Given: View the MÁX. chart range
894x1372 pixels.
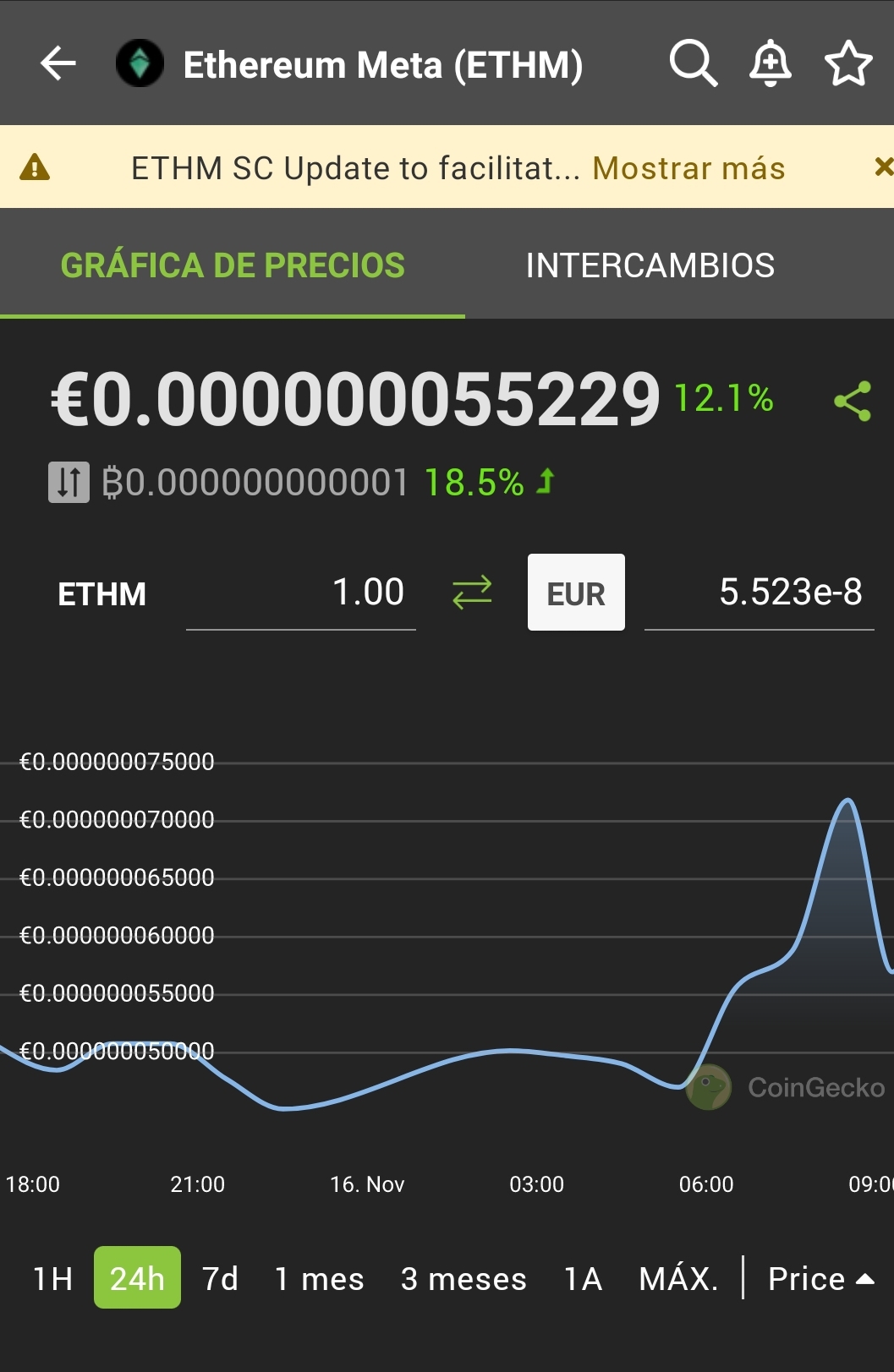Looking at the screenshot, I should 678,1278.
